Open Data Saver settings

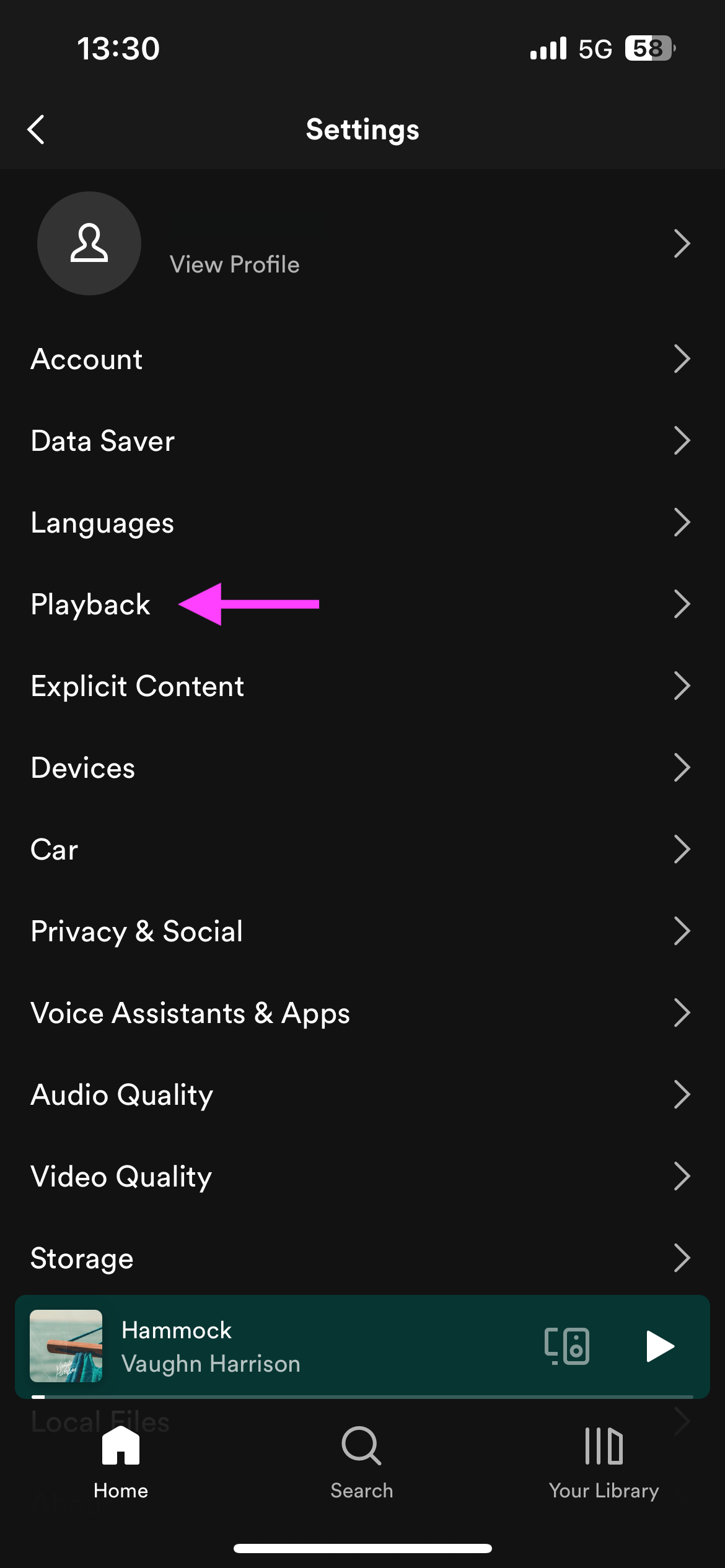[x=362, y=441]
